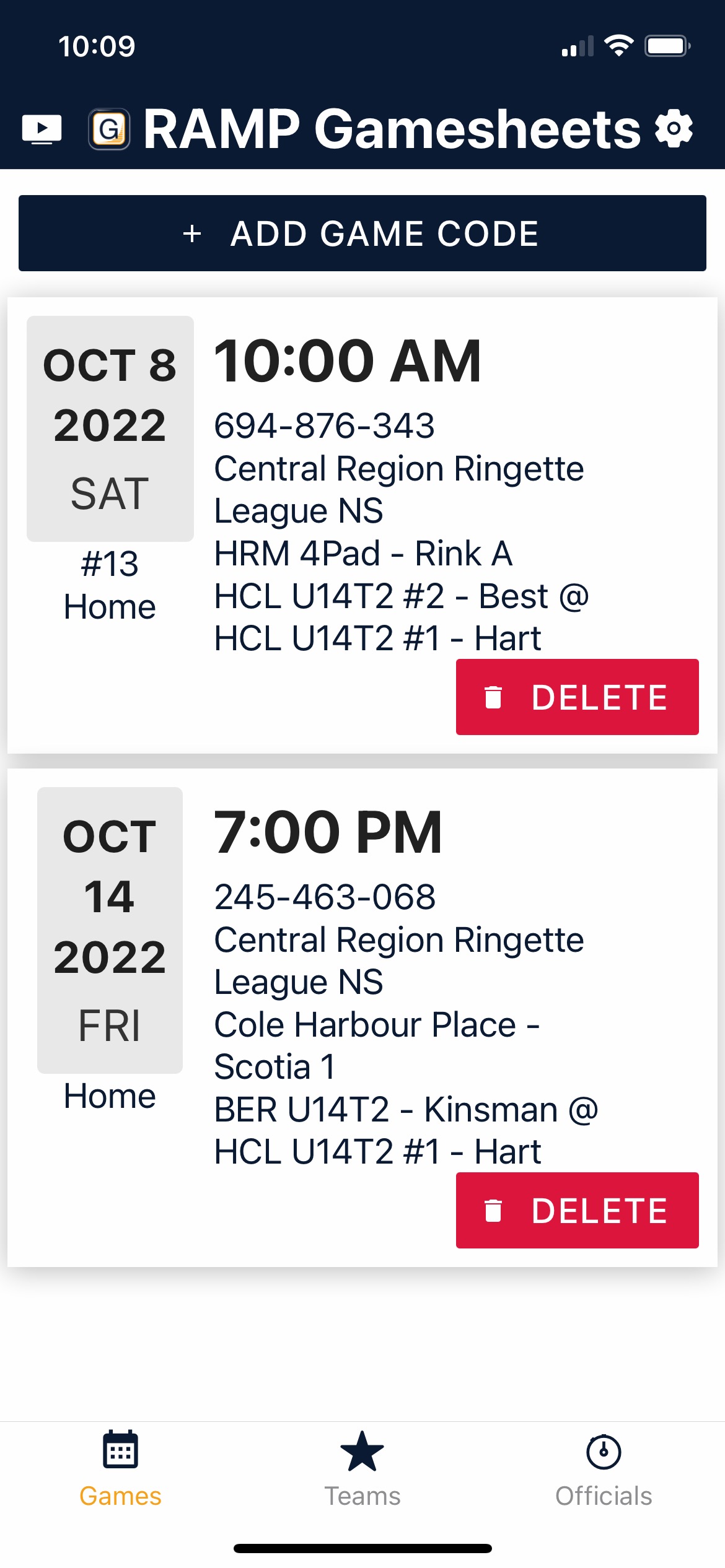The height and width of the screenshot is (1568, 725).
Task: Switch to the Officials tab
Action: click(x=604, y=1469)
